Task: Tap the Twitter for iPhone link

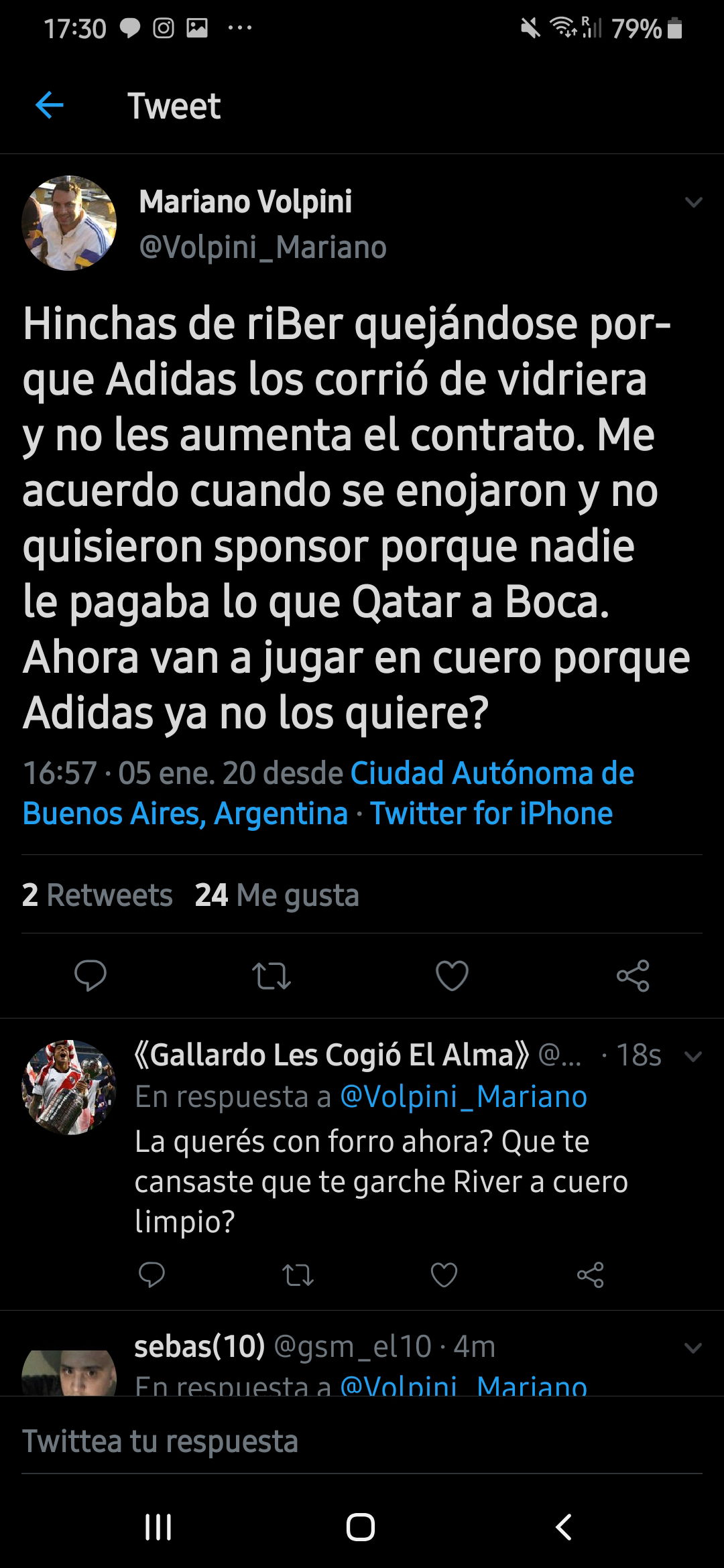Action: 491,813
